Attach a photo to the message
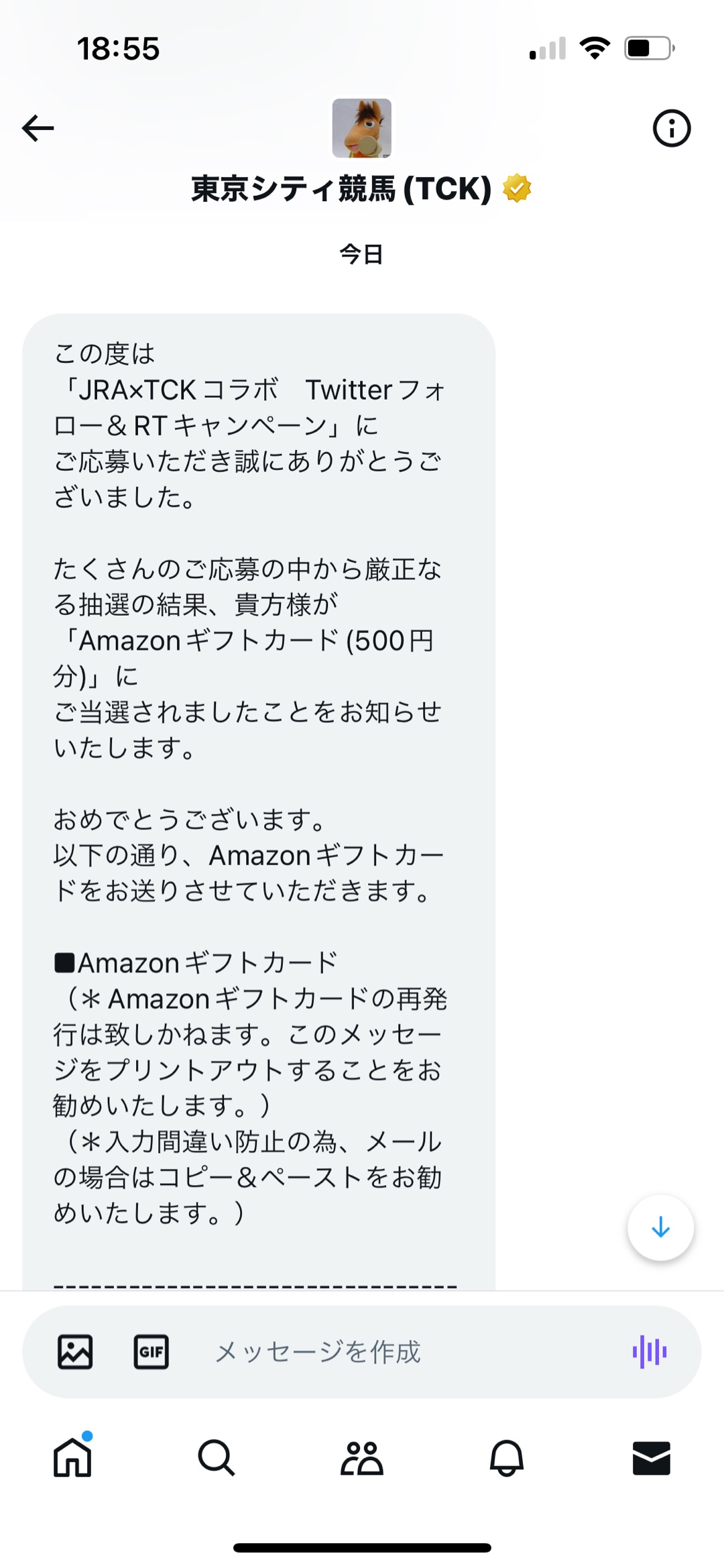The image size is (724, 1568). (x=75, y=1351)
